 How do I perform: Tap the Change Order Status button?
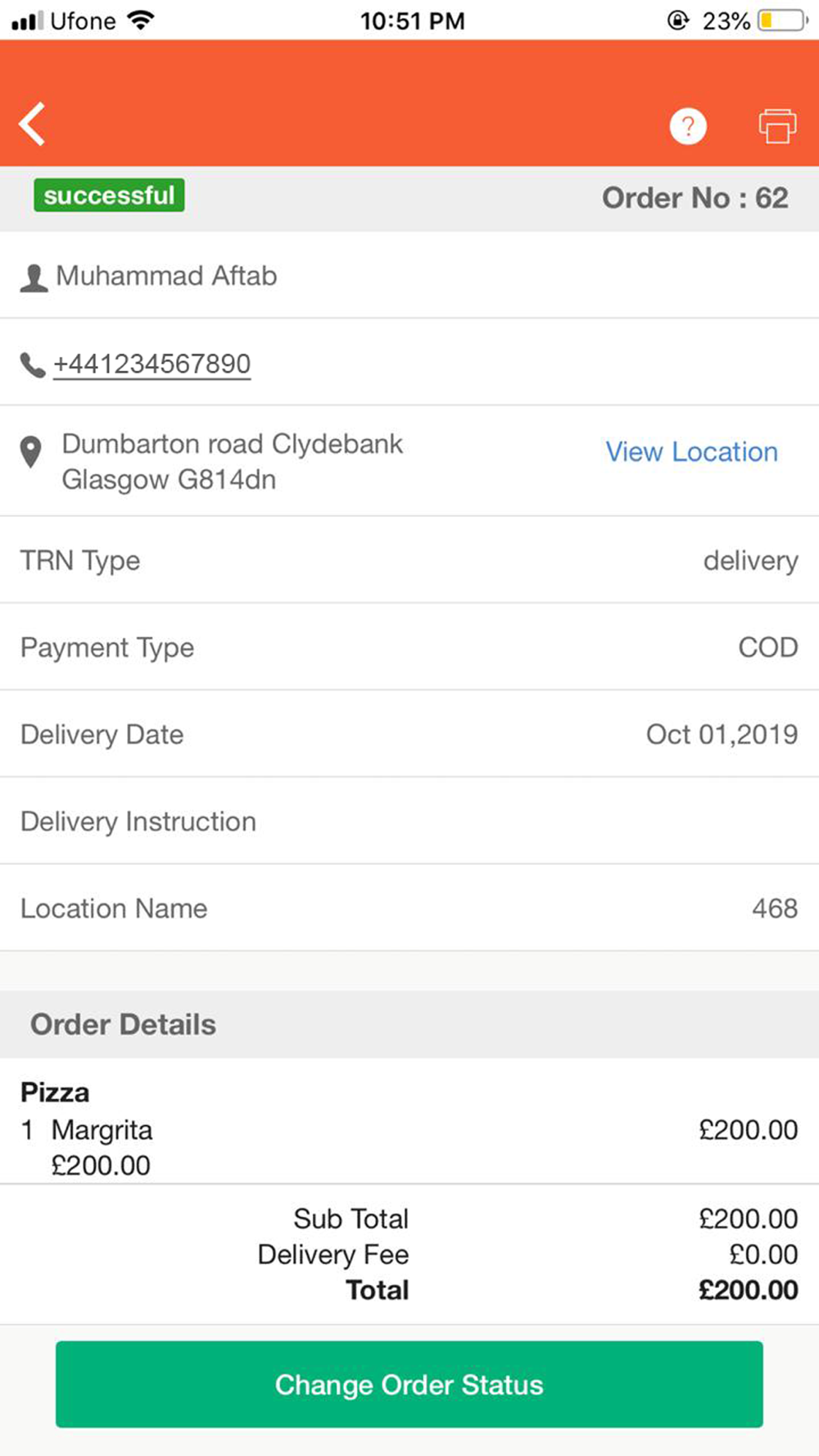(409, 1384)
